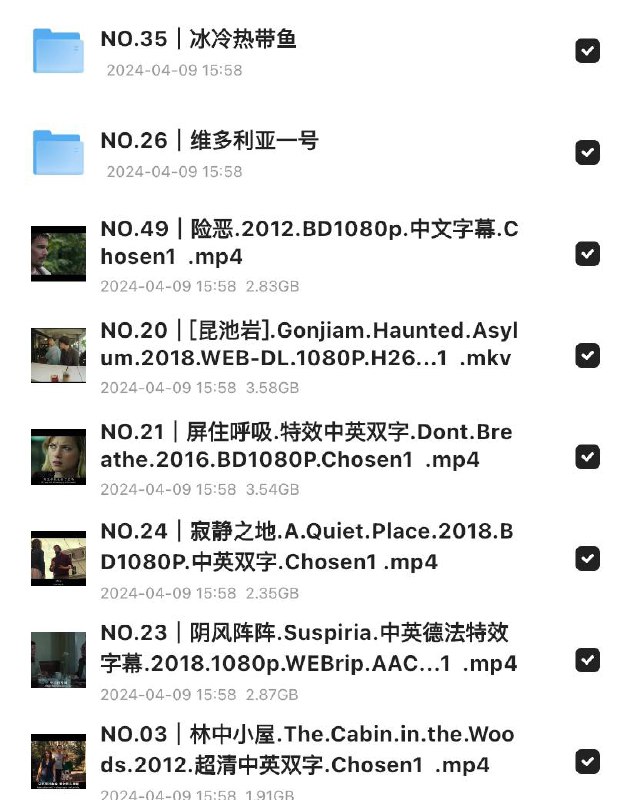Screen dimensions: 637x800
Task: Open NO.03 林中小屋 Cabin in the Woods
Action: pos(306,750)
